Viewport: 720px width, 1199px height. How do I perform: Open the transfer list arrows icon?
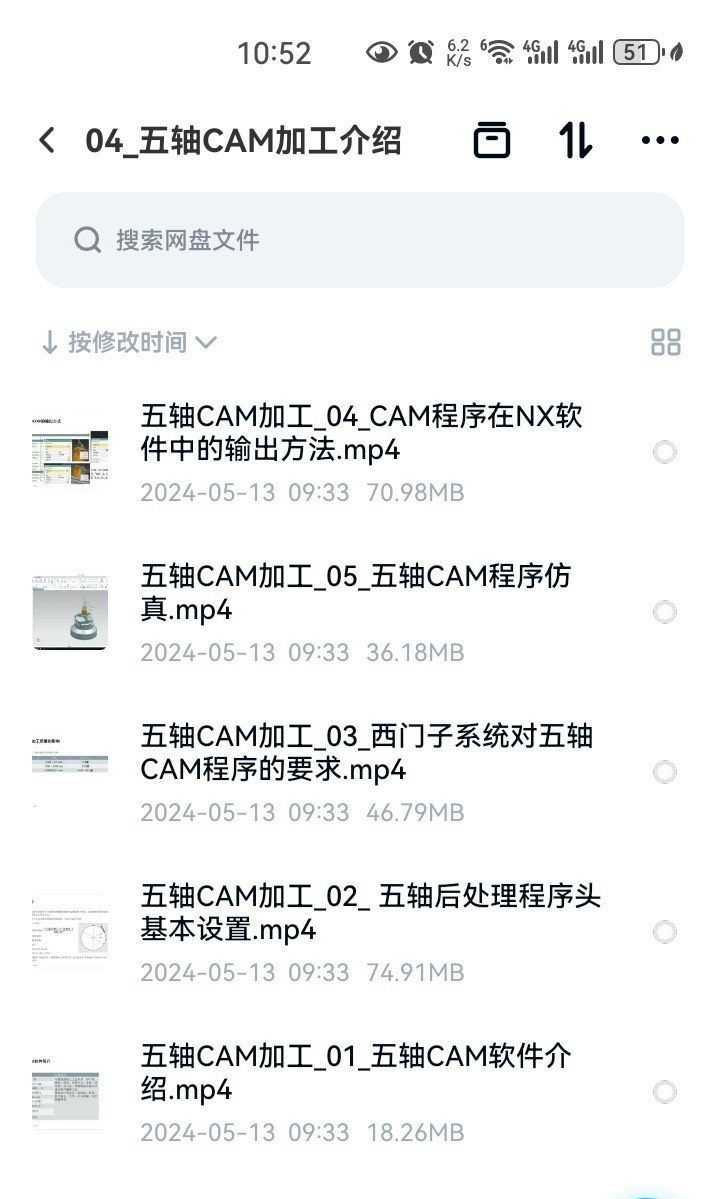click(x=575, y=141)
